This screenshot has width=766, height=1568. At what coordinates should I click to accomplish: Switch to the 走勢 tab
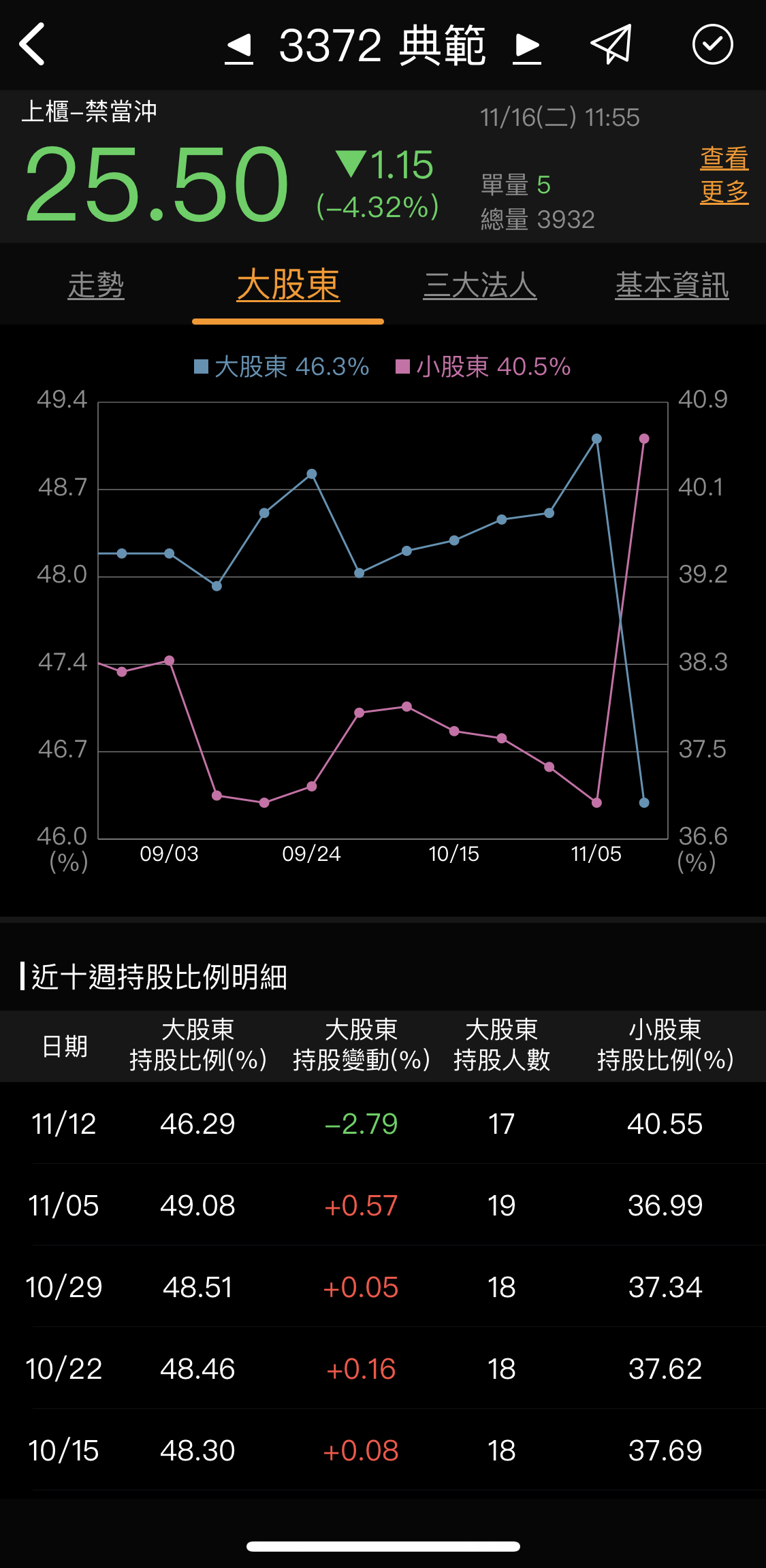[x=96, y=286]
